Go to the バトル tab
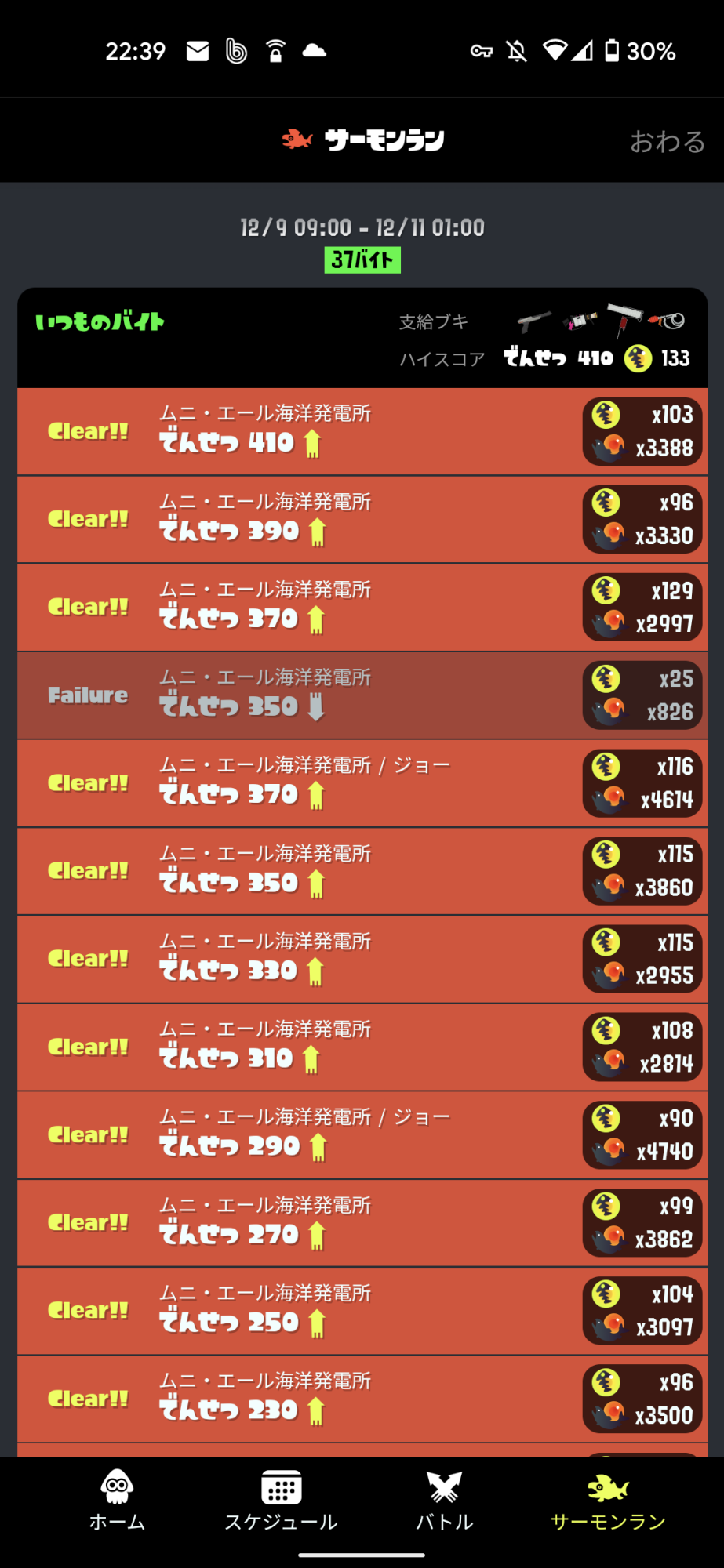This screenshot has height=1568, width=724. (445, 1501)
